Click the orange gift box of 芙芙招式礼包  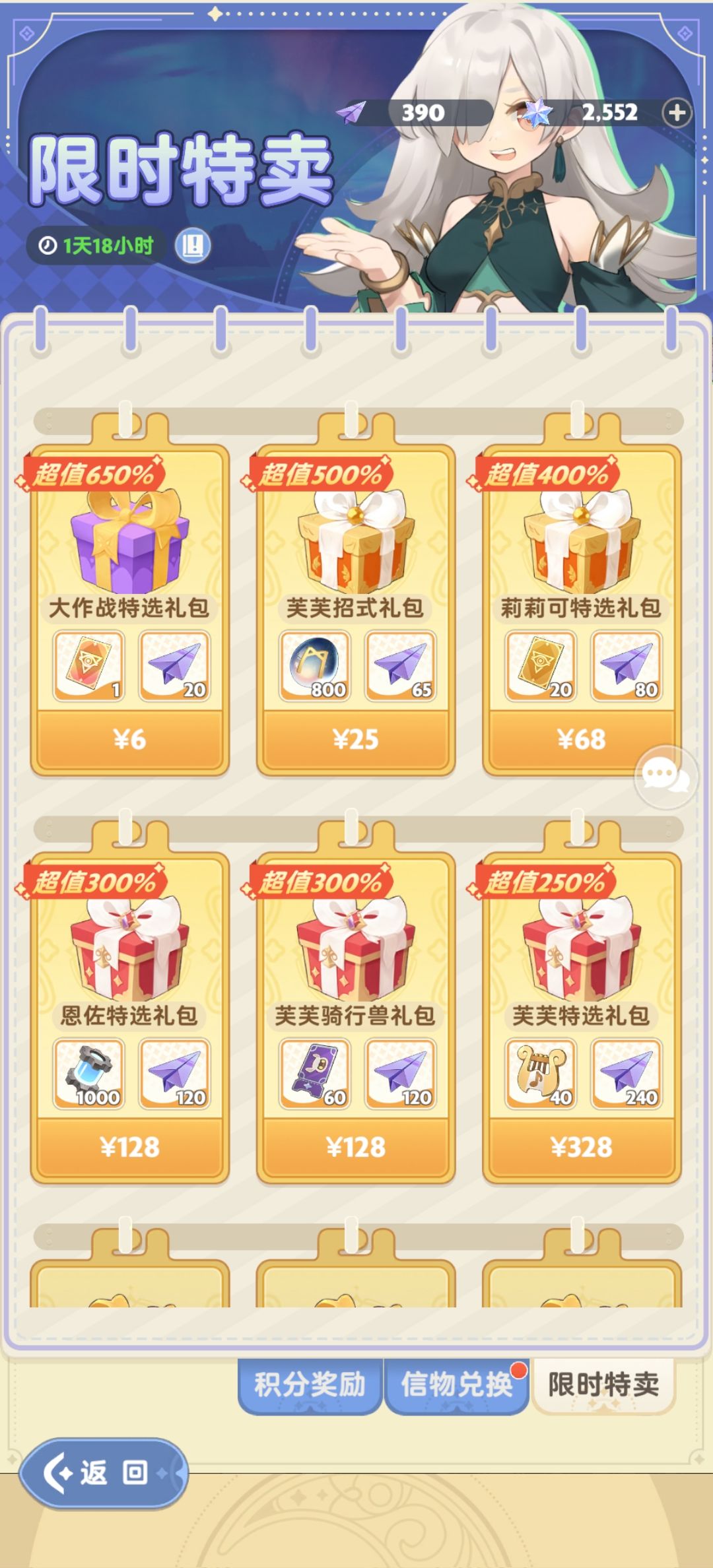coord(355,542)
